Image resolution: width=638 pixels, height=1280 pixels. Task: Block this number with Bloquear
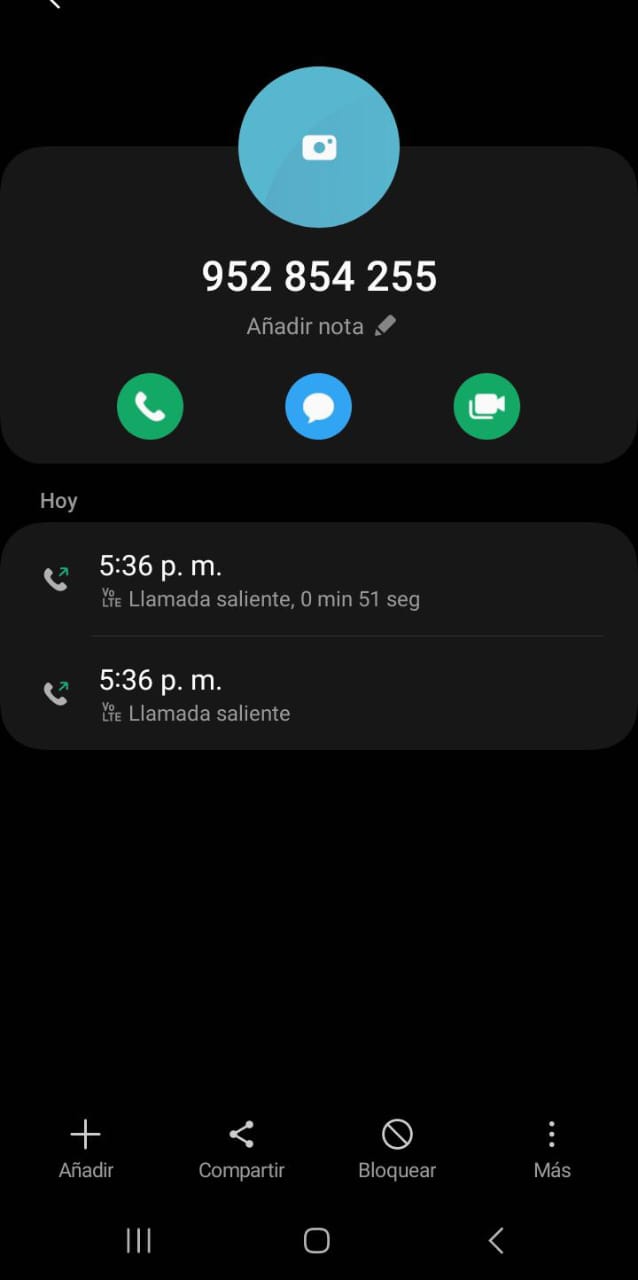click(x=397, y=1148)
